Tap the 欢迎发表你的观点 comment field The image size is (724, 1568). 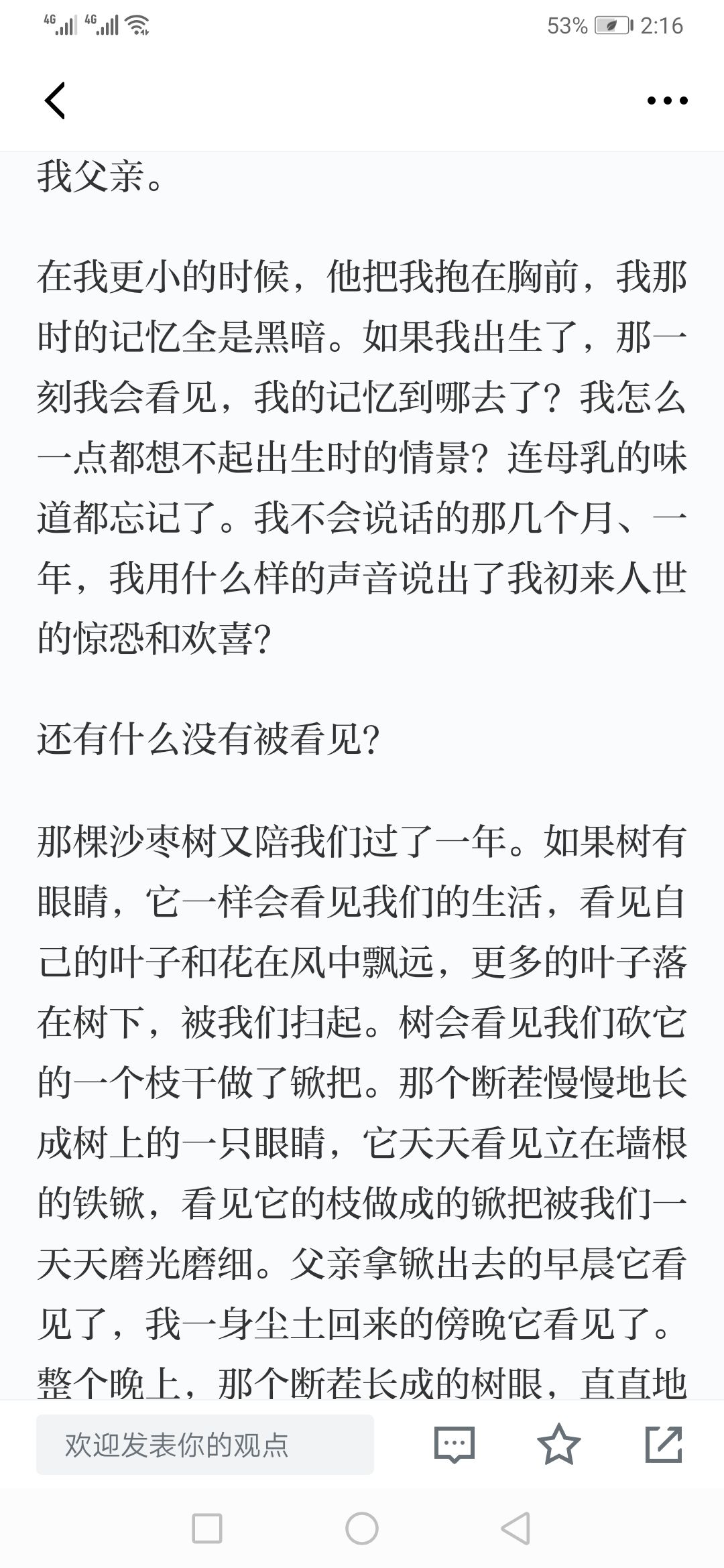[x=205, y=1444]
